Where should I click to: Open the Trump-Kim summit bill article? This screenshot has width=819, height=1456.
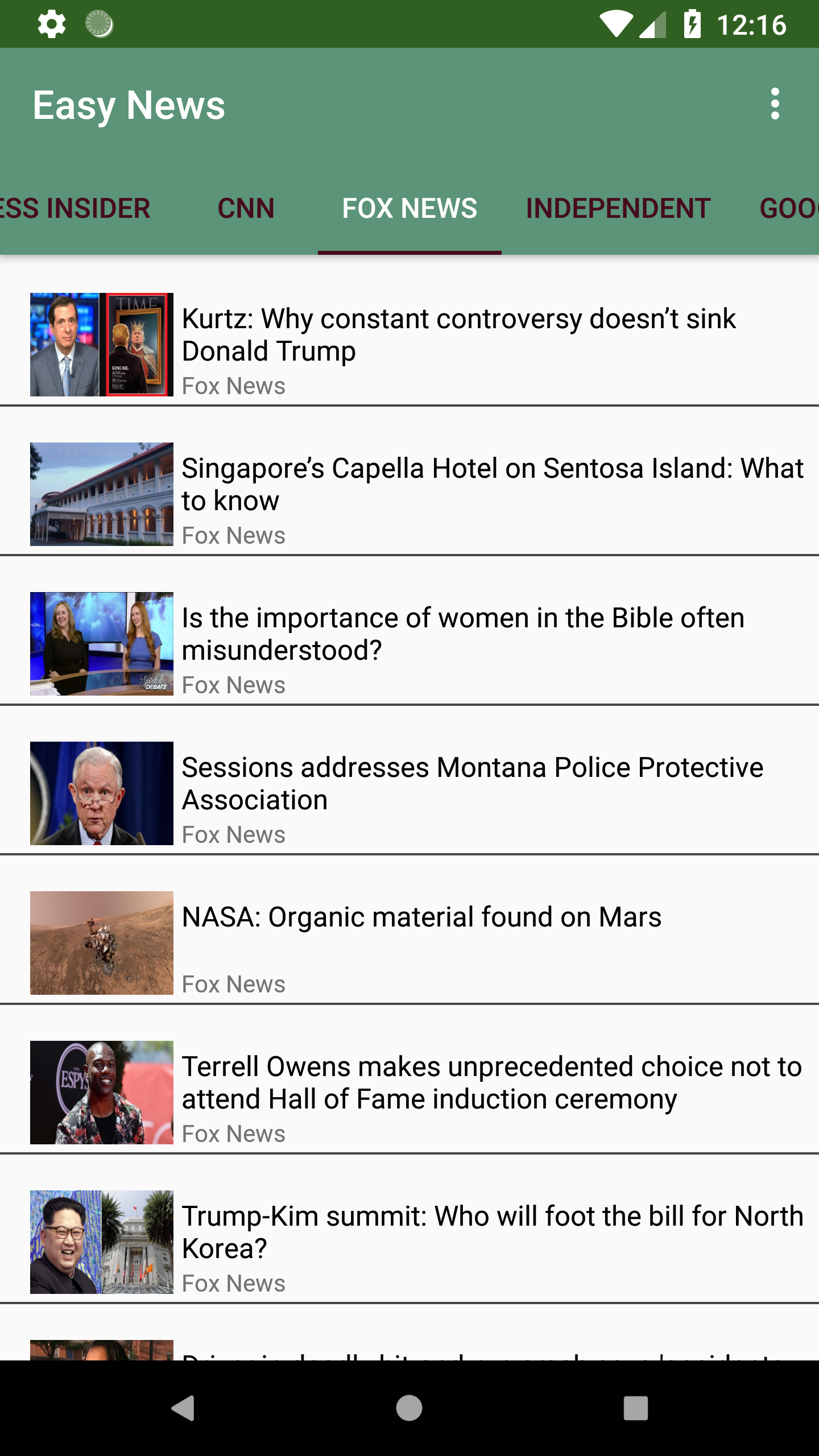(x=493, y=1232)
